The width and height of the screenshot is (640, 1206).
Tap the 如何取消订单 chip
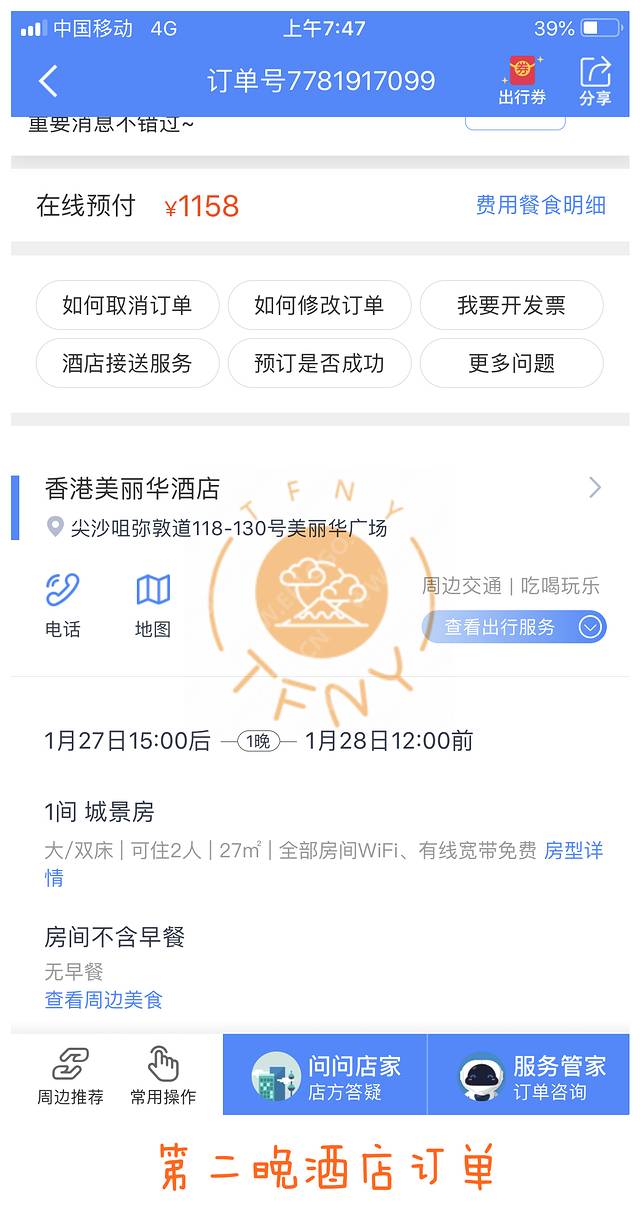pos(127,305)
